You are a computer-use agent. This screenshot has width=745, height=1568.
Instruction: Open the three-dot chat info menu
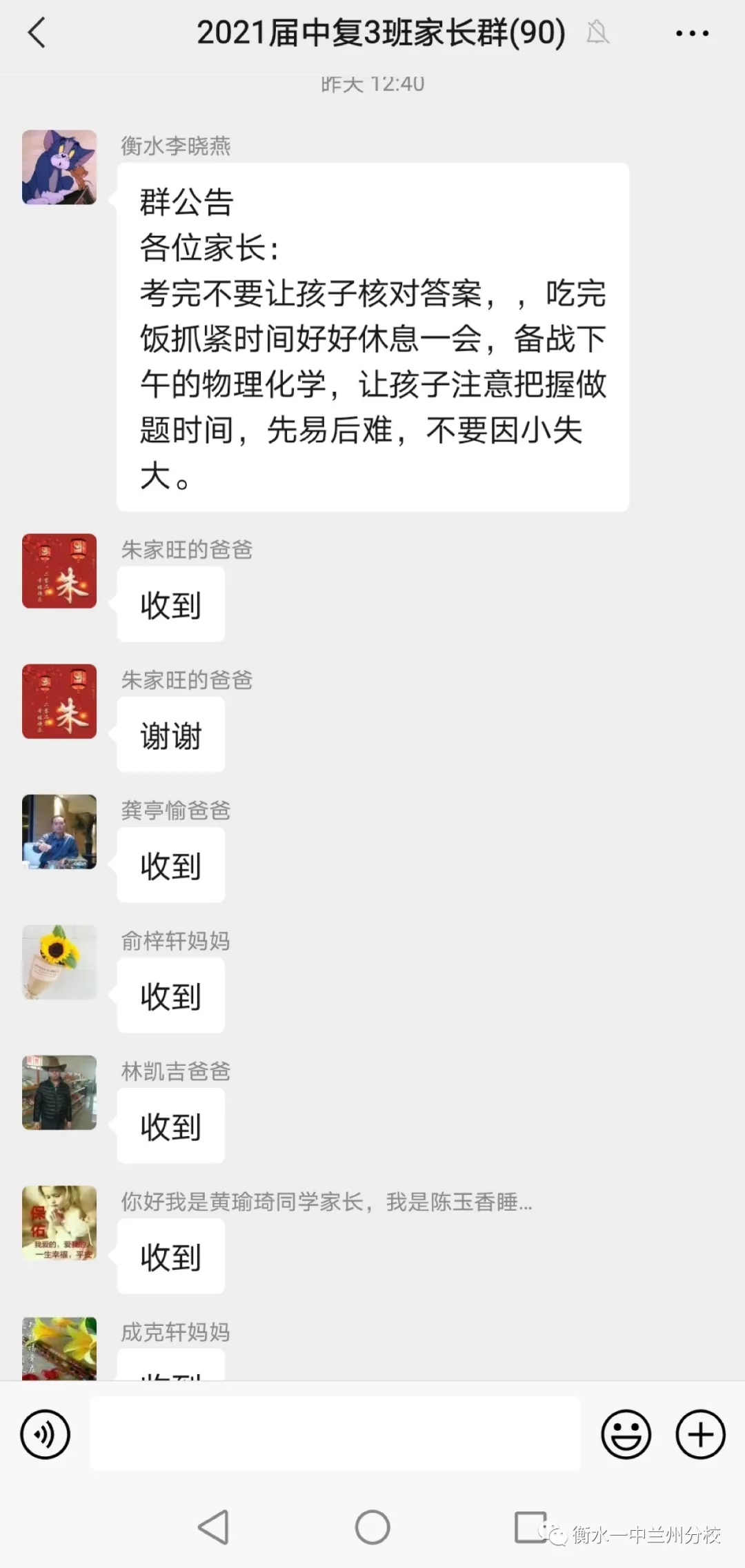pos(692,33)
